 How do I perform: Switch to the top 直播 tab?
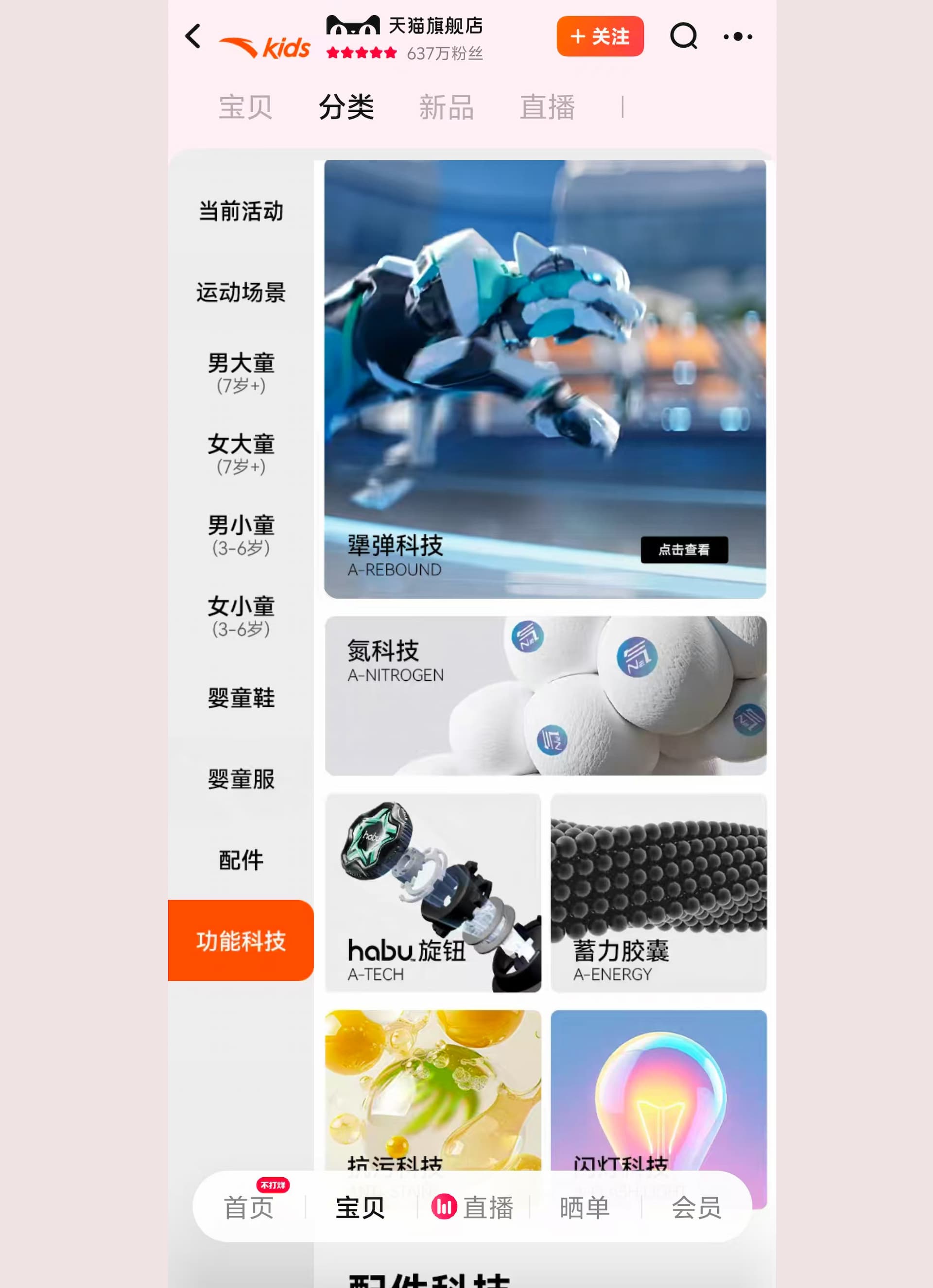548,107
